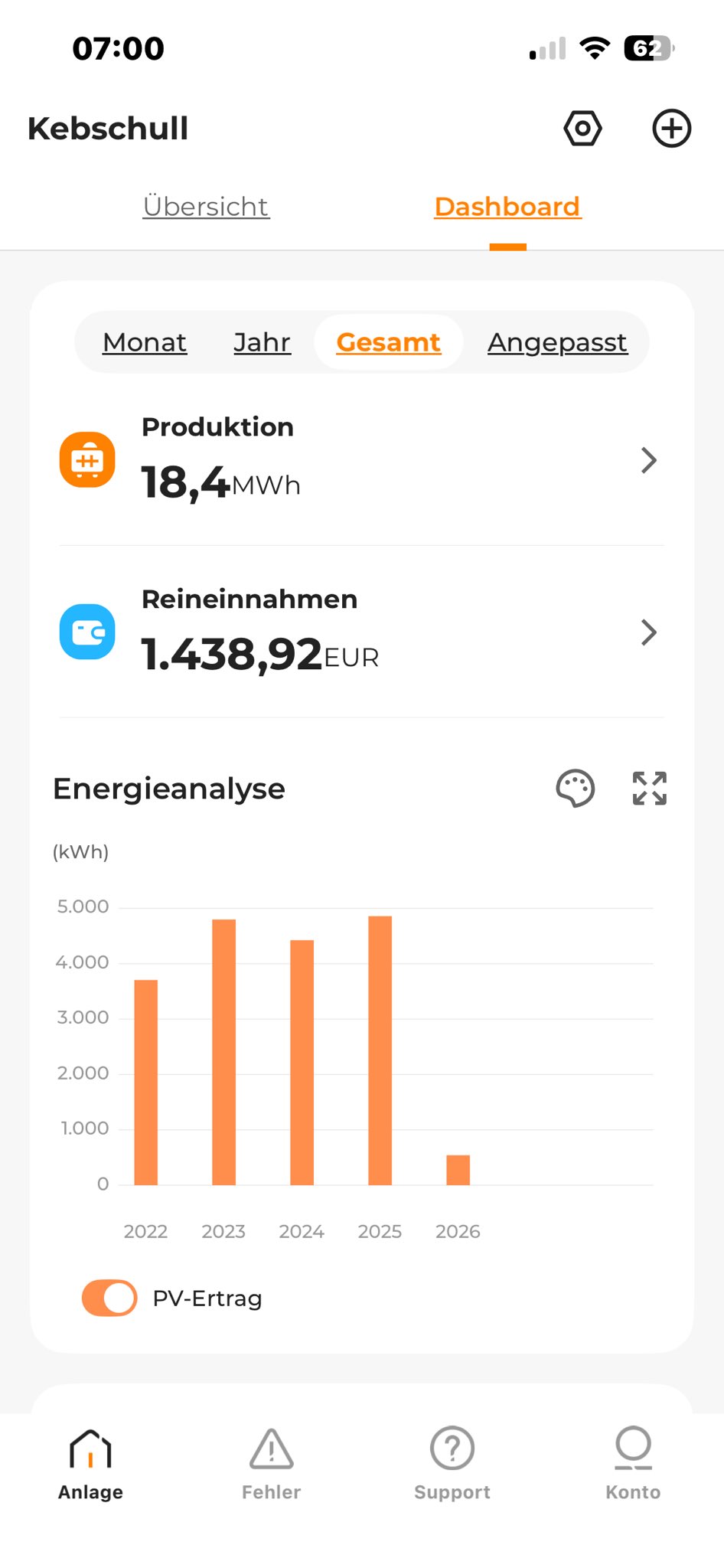
Task: Open the Reineinnahmen details row
Action: 361,632
